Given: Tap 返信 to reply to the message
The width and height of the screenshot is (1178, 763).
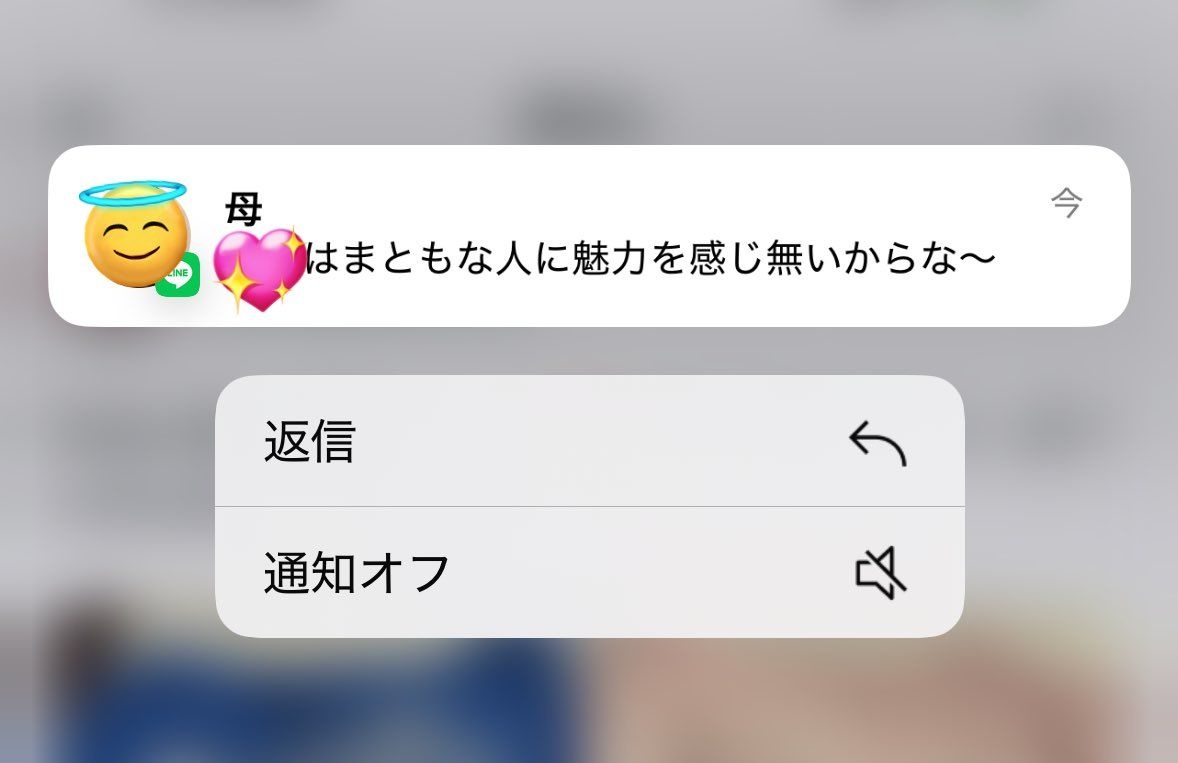Looking at the screenshot, I should [x=589, y=441].
